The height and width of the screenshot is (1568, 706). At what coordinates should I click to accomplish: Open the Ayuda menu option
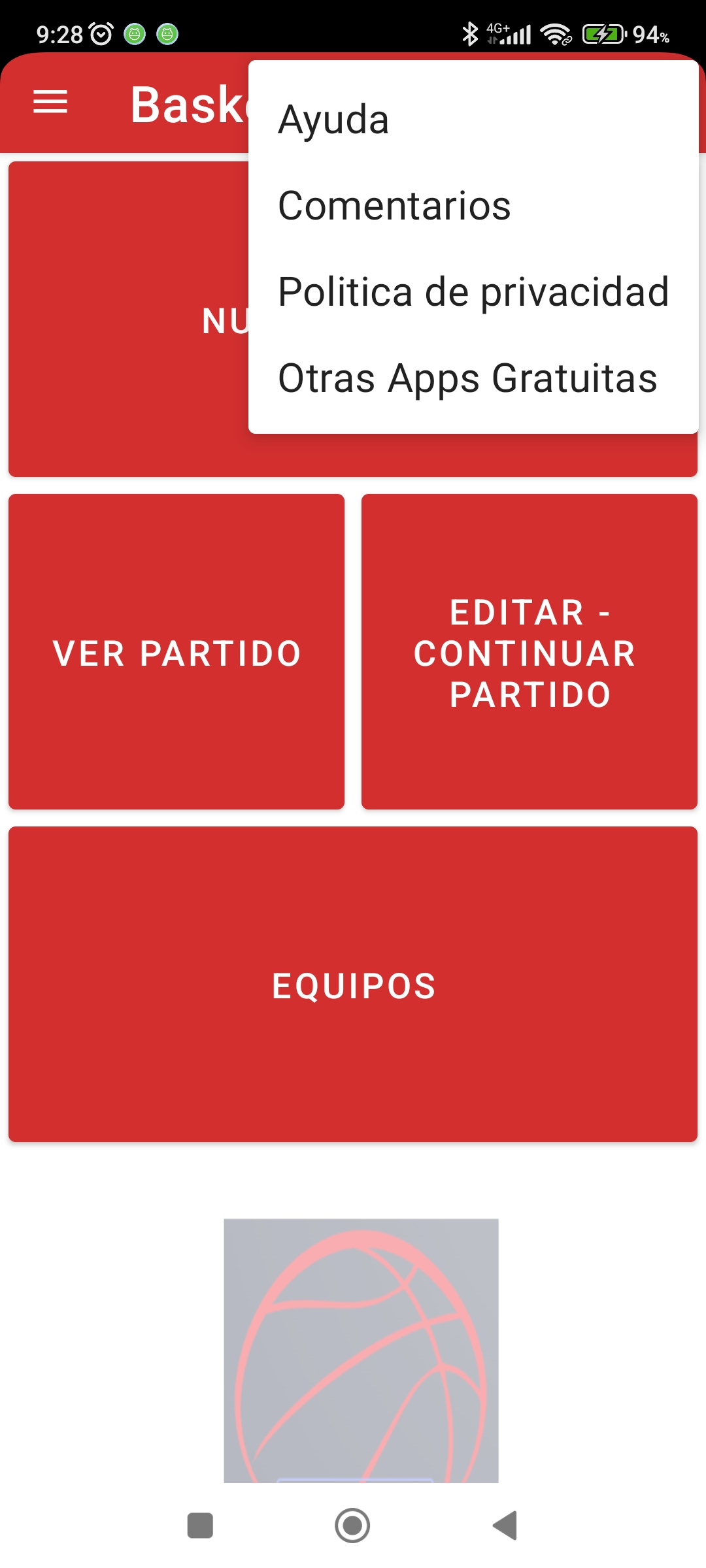473,120
